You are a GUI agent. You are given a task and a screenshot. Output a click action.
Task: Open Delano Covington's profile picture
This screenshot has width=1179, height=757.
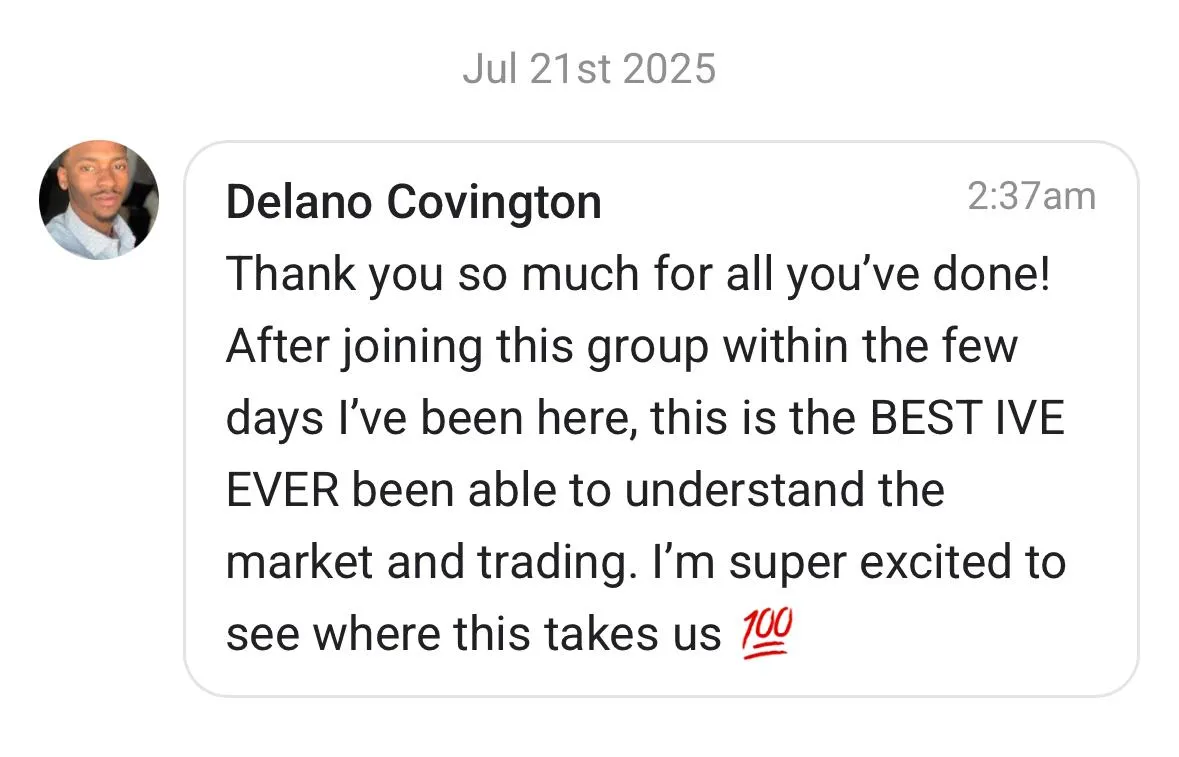99,200
